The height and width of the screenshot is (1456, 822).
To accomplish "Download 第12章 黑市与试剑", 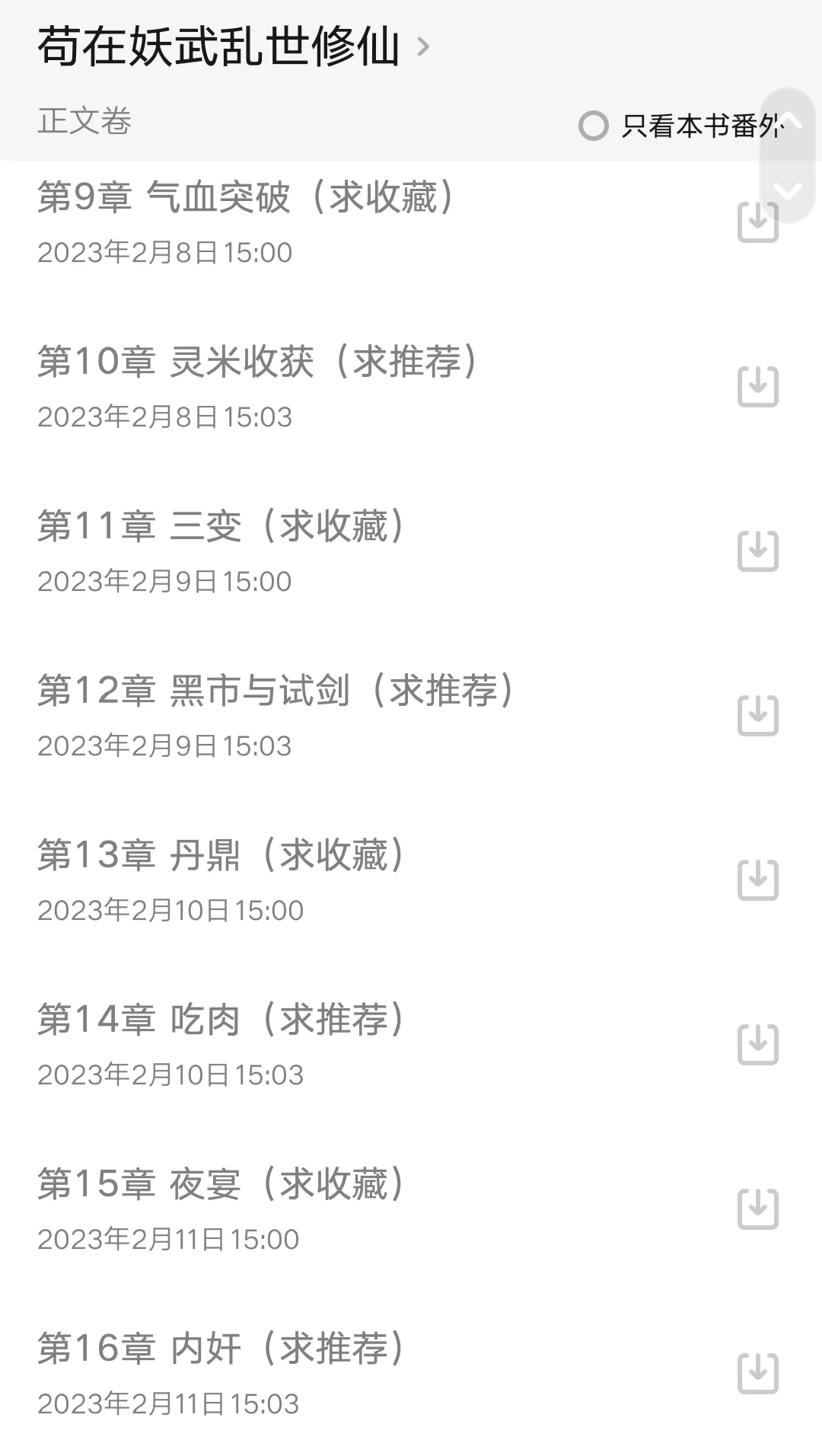I will [x=757, y=716].
